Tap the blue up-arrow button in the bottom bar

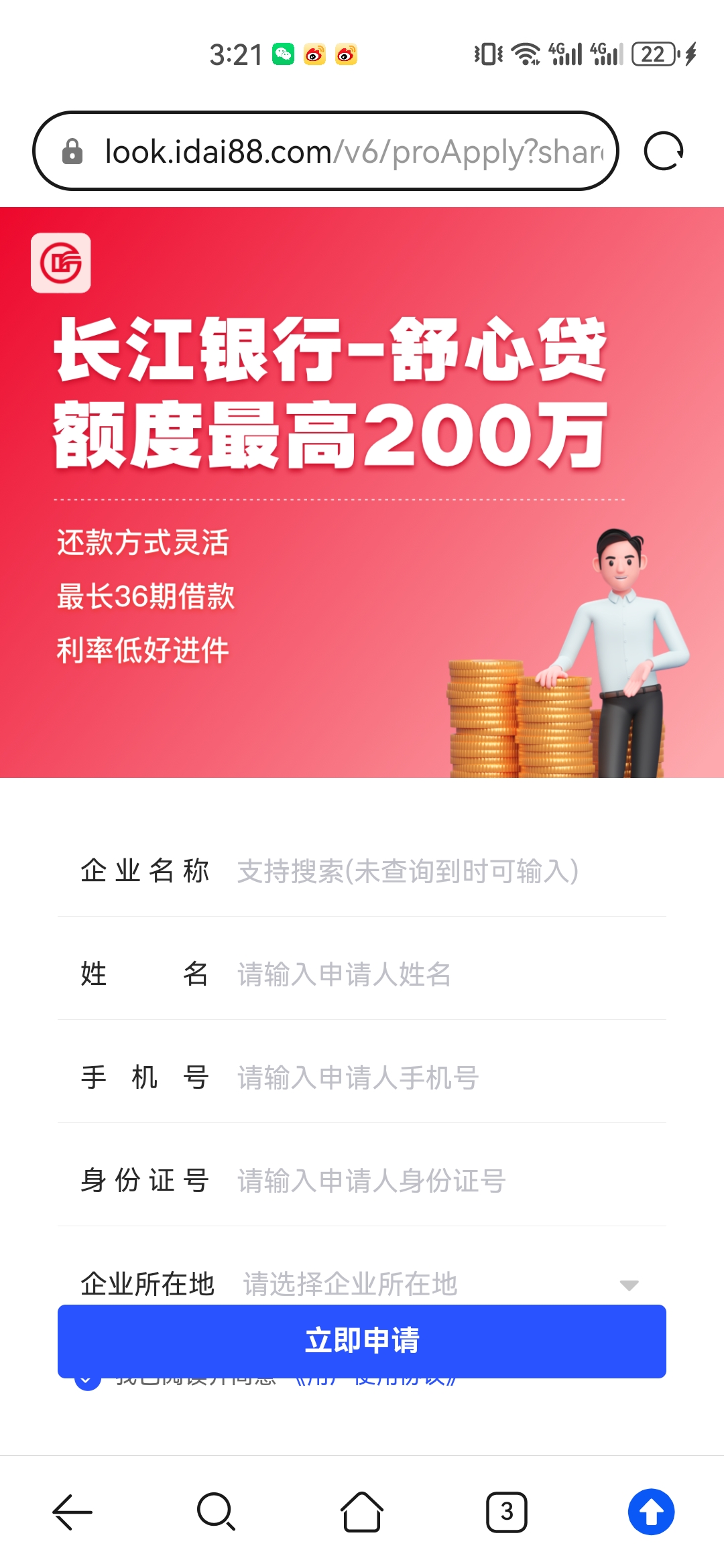coord(652,1512)
